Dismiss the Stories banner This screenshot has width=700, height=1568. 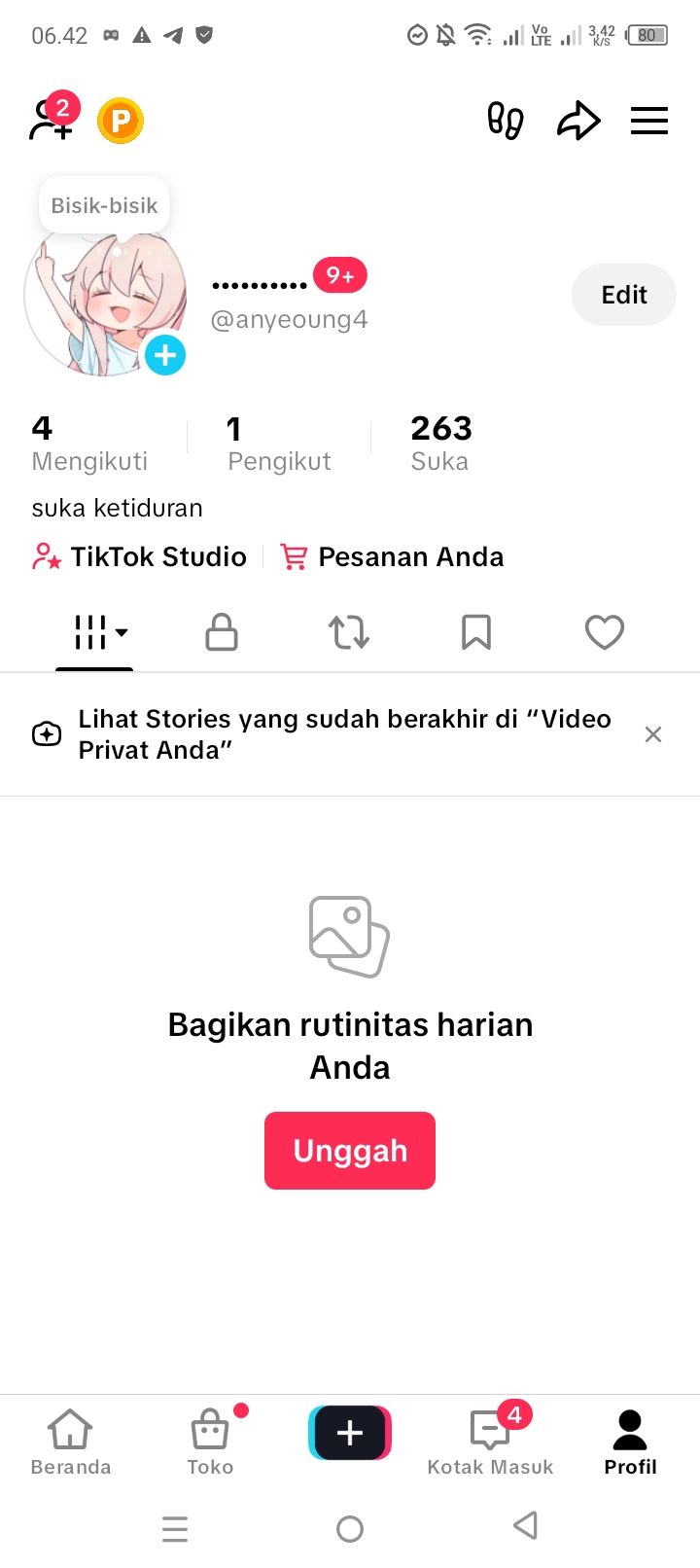(x=653, y=734)
